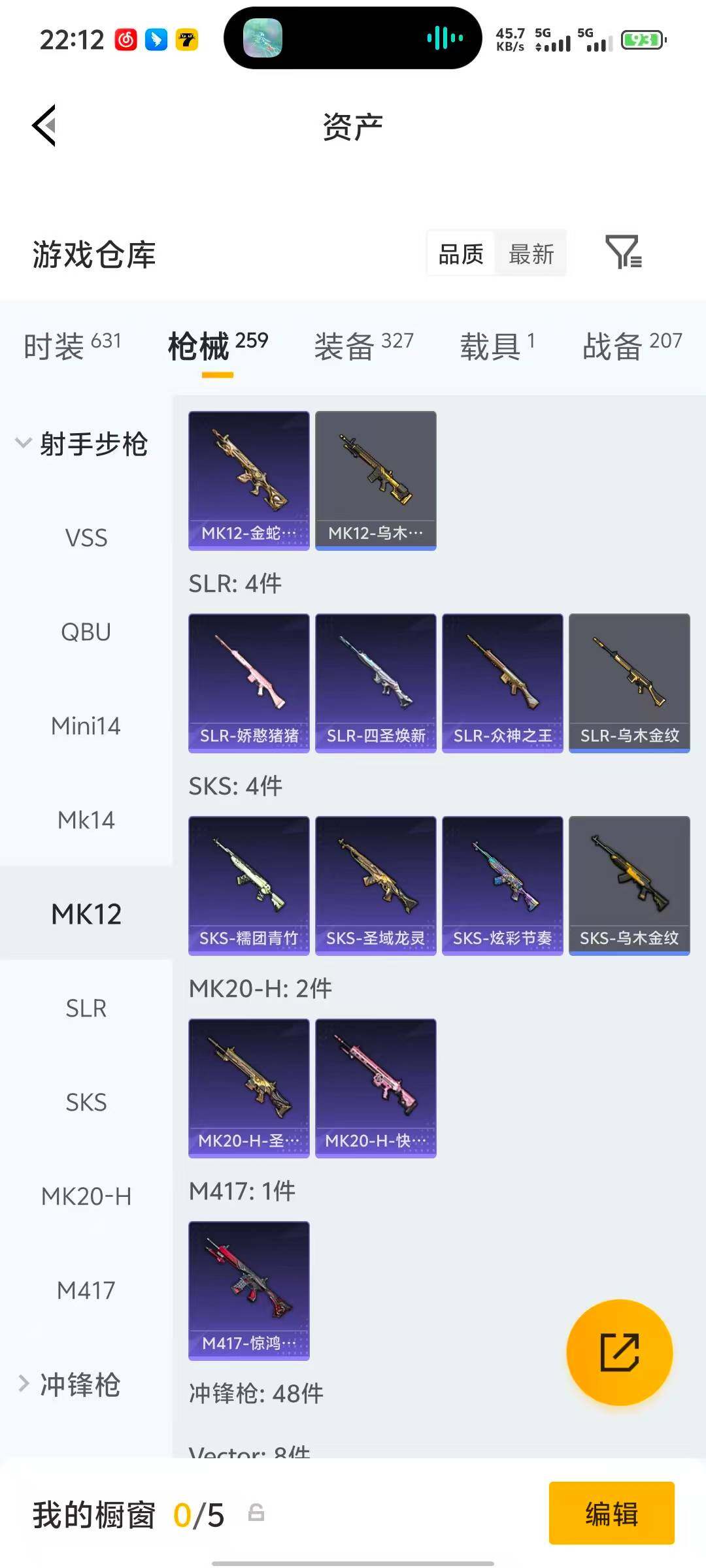This screenshot has height=1568, width=706.
Task: Sort the warehouse by 最新
Action: (x=531, y=253)
